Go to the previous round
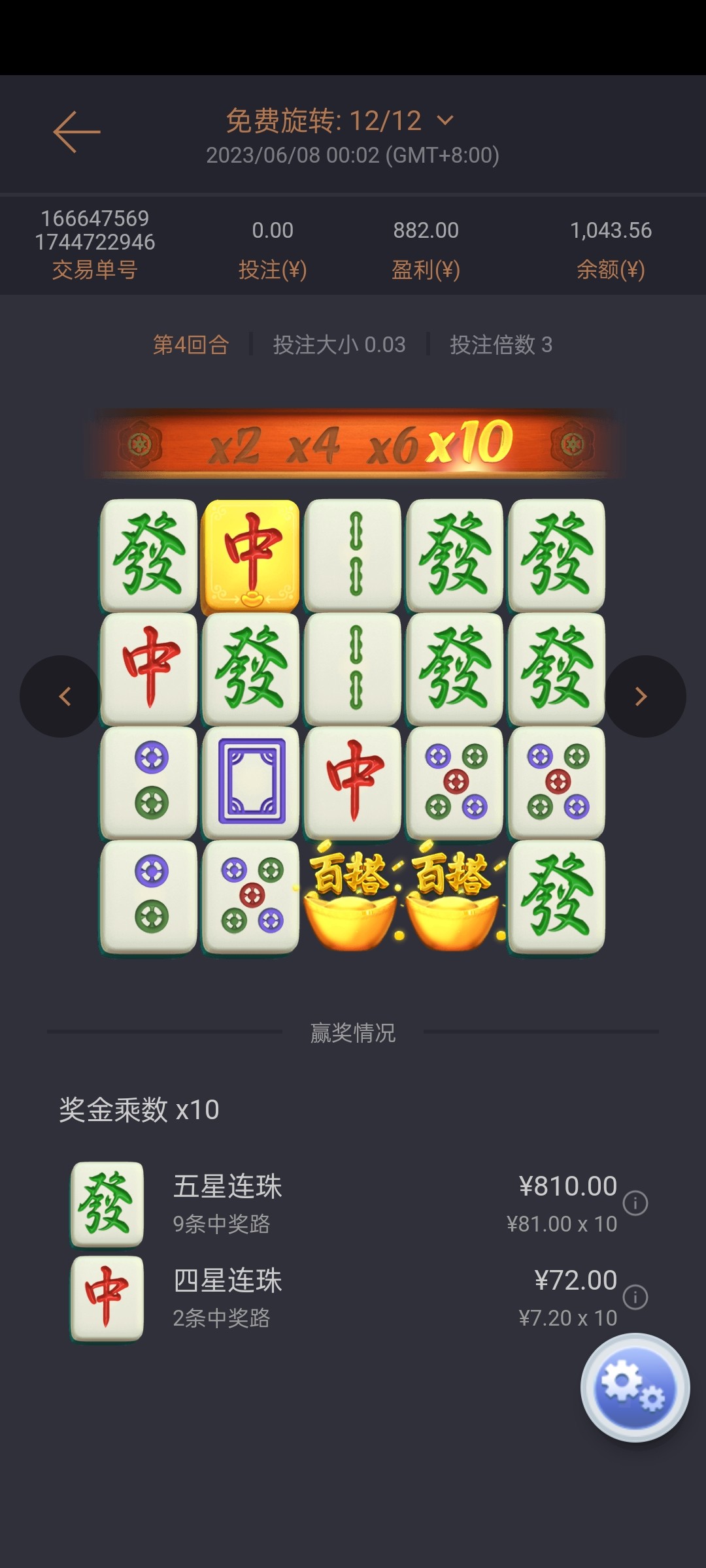 point(63,696)
